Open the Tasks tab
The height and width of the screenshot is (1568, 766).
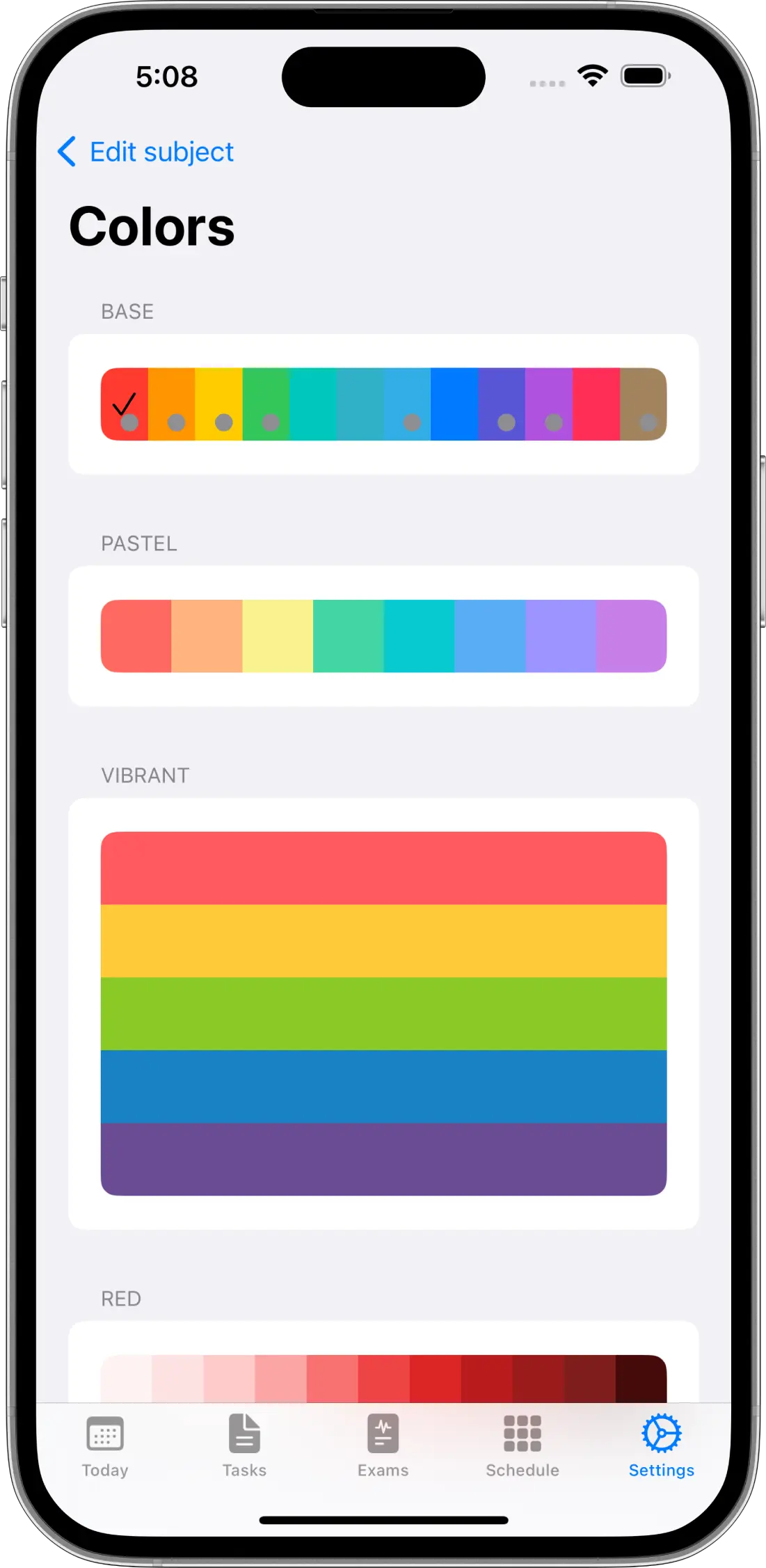coord(244,1445)
